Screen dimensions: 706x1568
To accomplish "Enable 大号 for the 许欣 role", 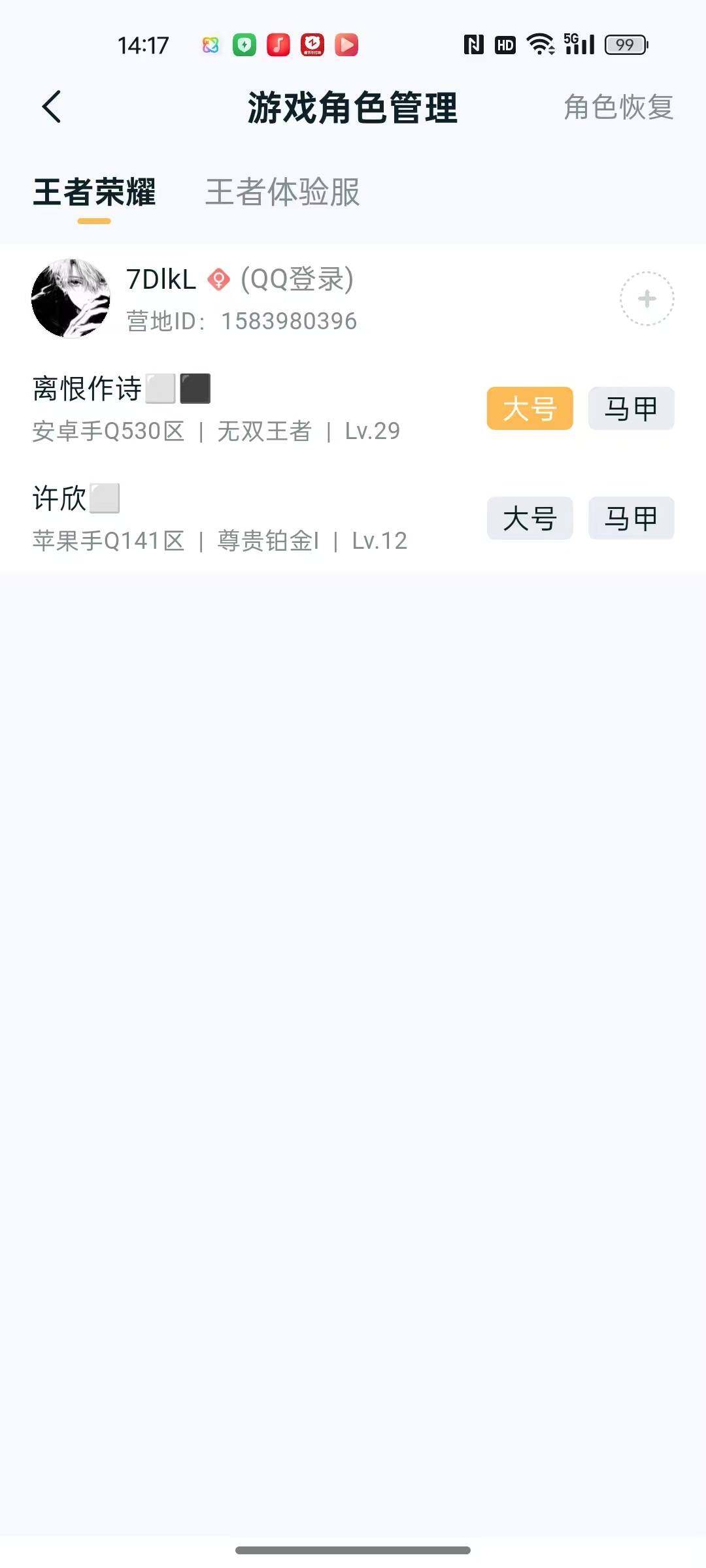I will click(529, 518).
